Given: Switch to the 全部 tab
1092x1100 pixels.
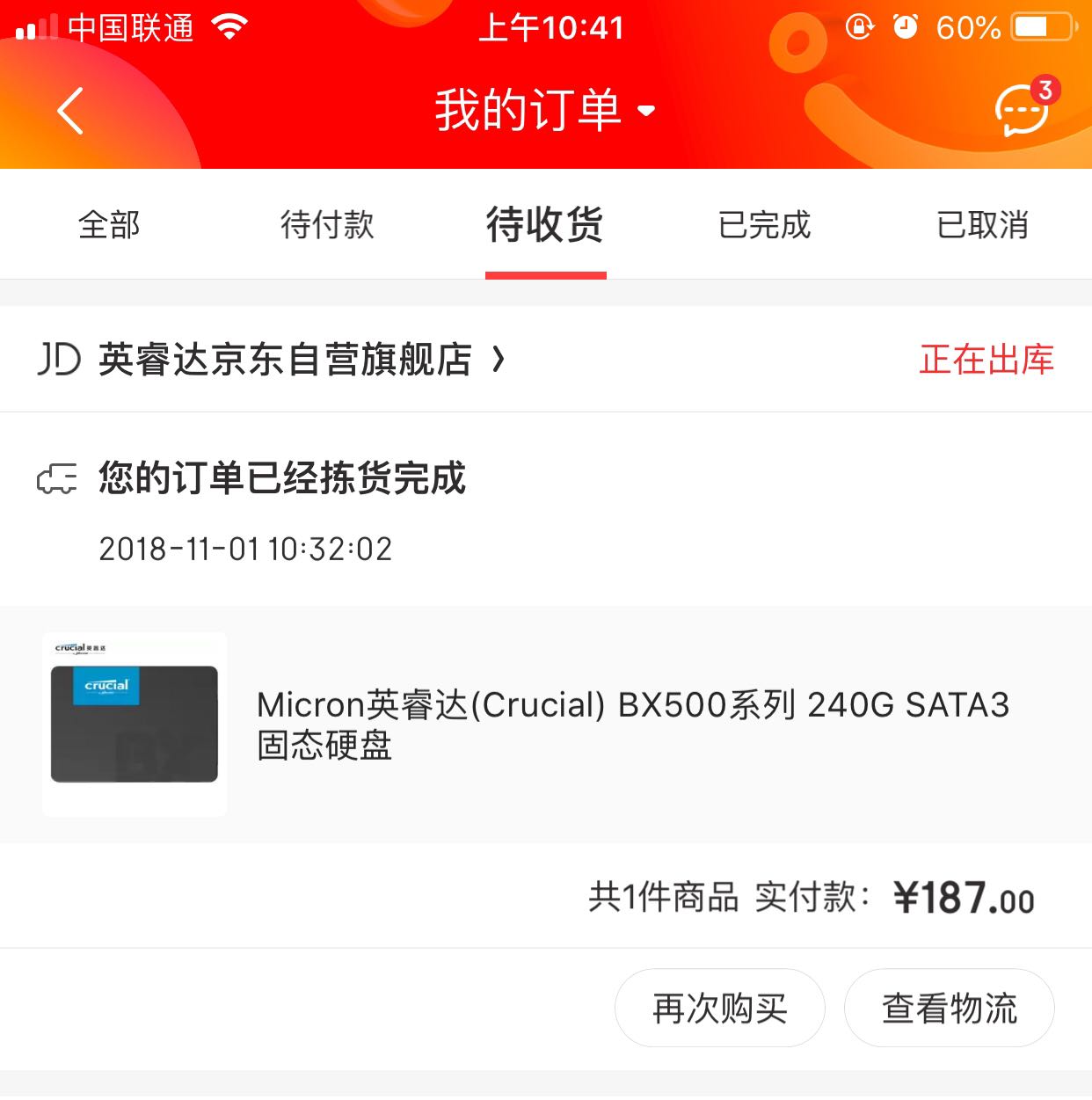Looking at the screenshot, I should 109,225.
